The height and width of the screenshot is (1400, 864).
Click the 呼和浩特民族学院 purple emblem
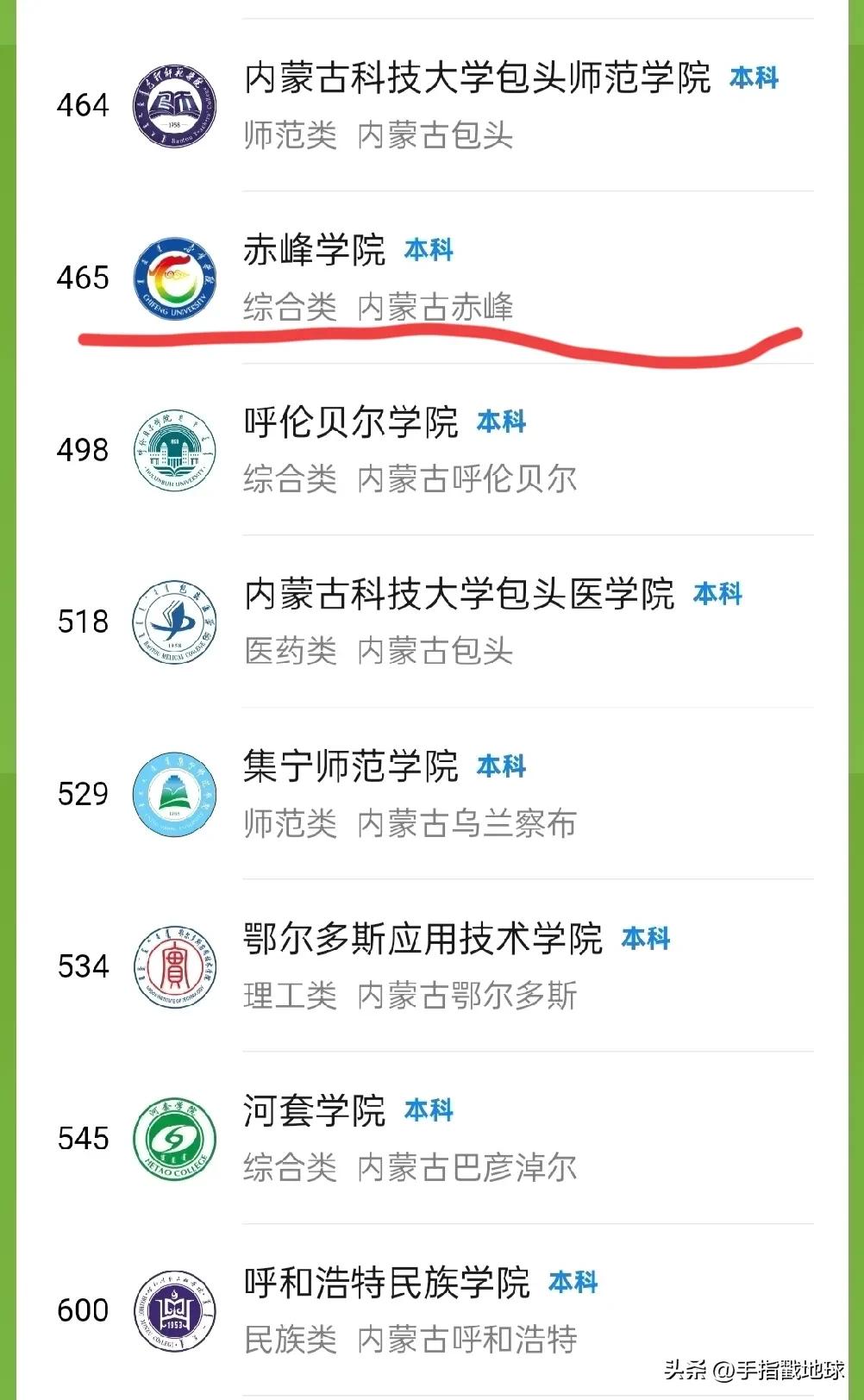point(175,1309)
